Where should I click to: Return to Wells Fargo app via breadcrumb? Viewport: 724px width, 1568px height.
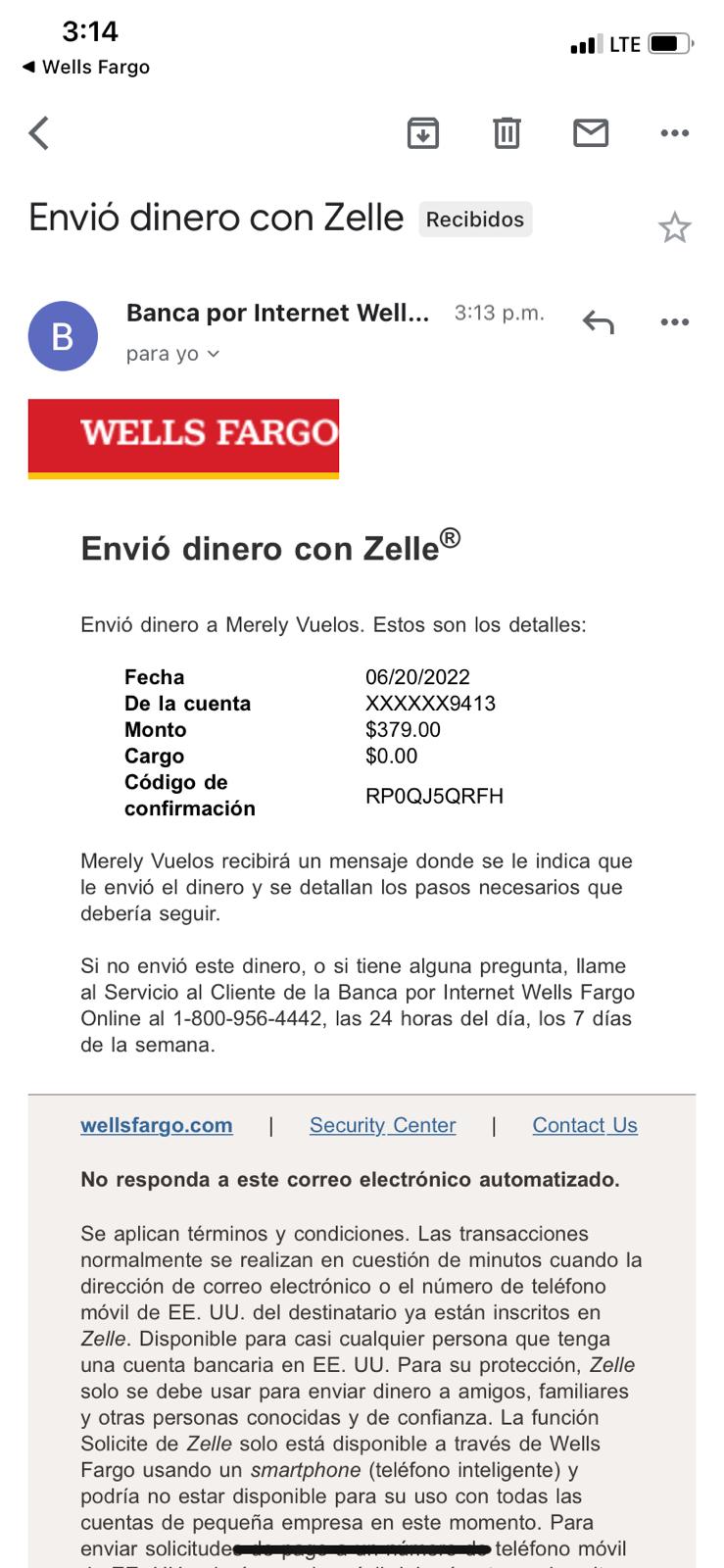pos(86,67)
